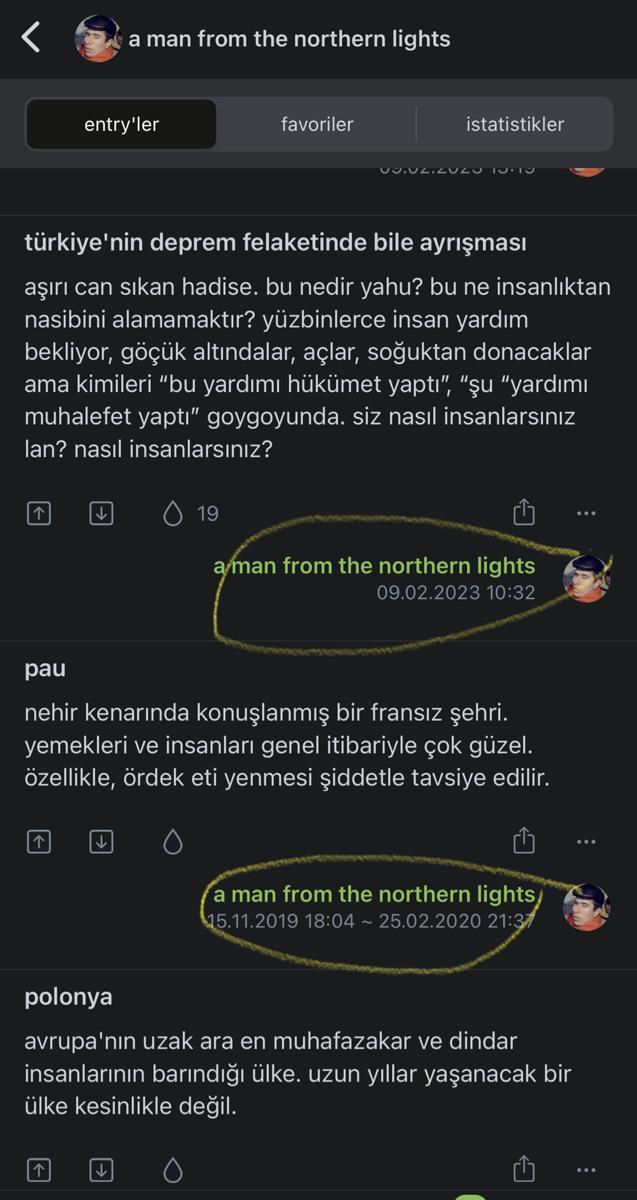The width and height of the screenshot is (637, 1200).
Task: Open the 'türkiye'nin deprem felaketinde bile ayrışması' topic
Action: (x=275, y=242)
